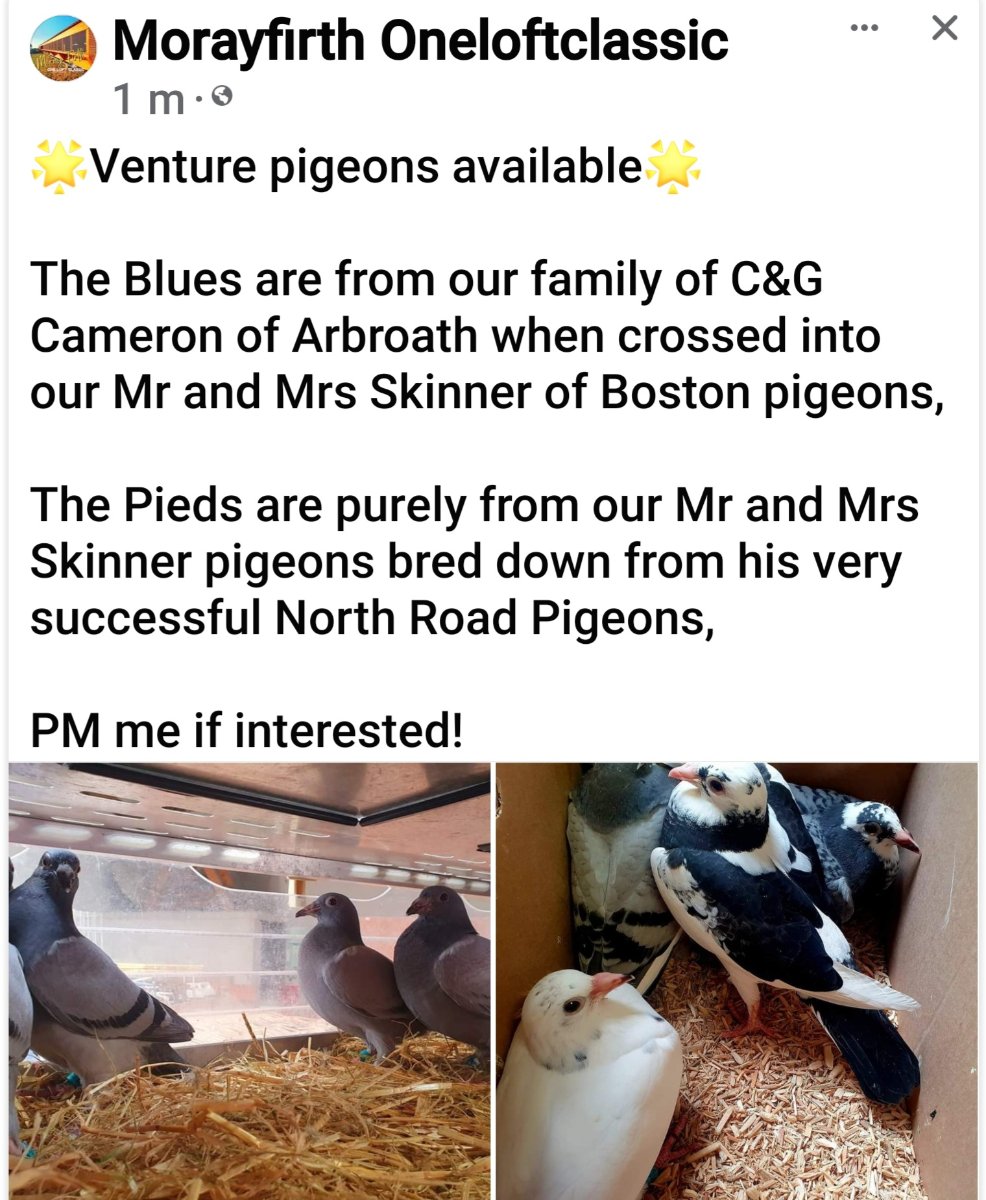The image size is (986, 1200).
Task: Dismiss the post with the X button
Action: click(943, 30)
